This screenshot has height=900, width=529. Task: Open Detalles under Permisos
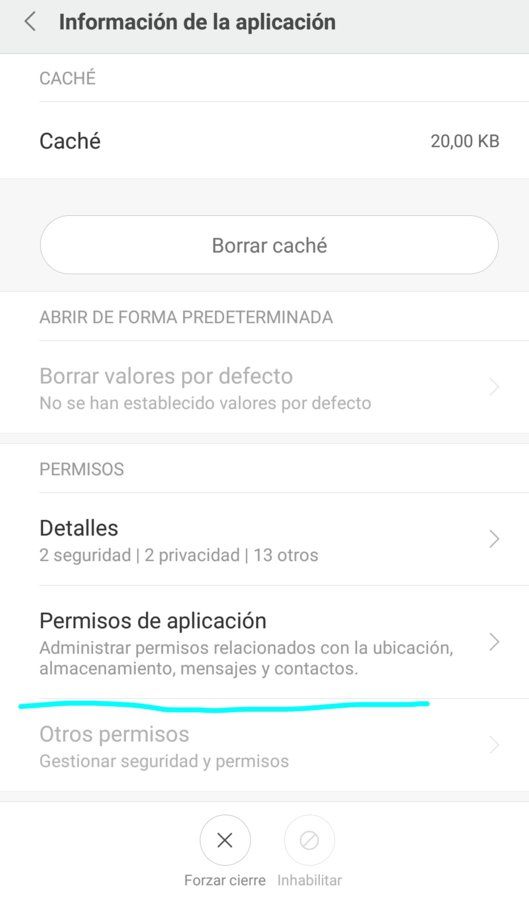click(264, 540)
